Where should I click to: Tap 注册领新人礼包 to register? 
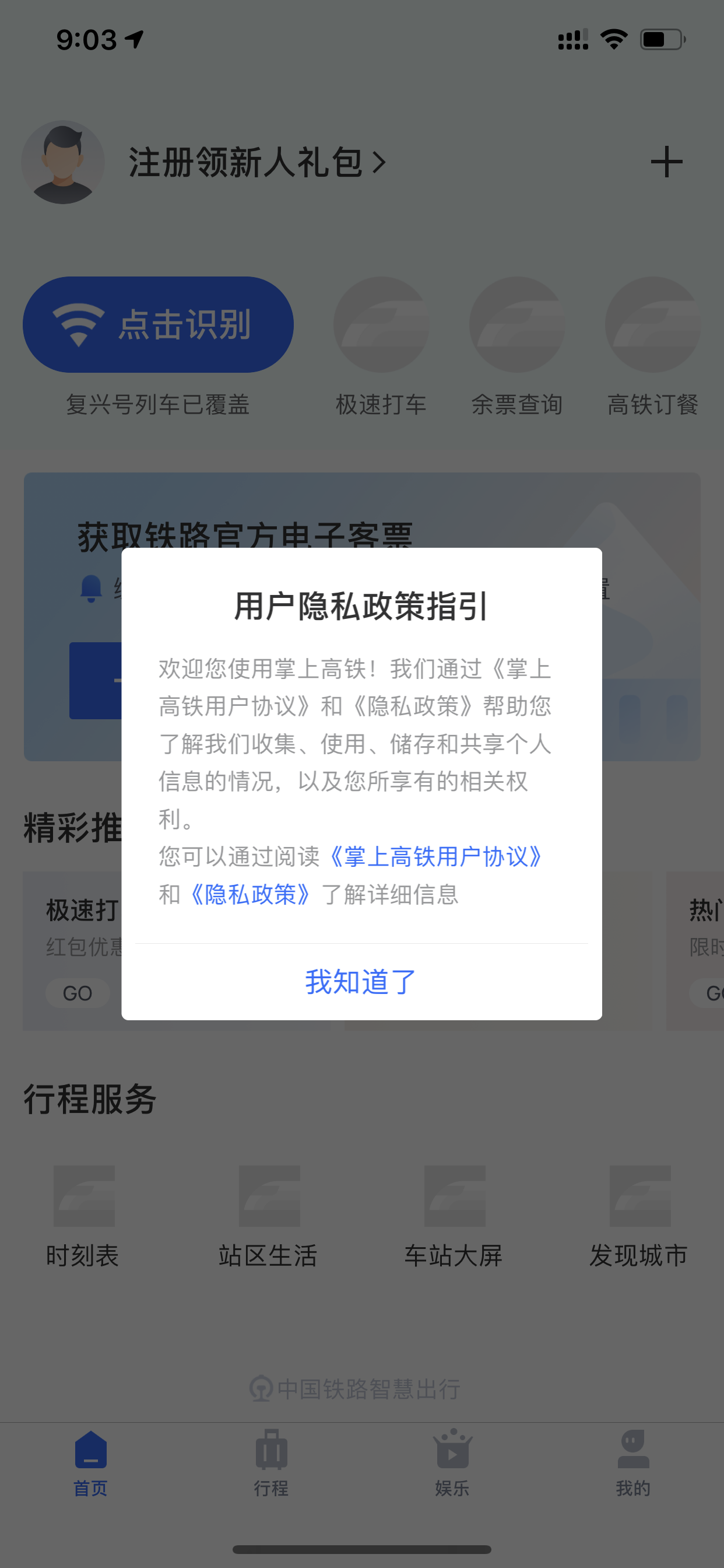pyautogui.click(x=256, y=163)
